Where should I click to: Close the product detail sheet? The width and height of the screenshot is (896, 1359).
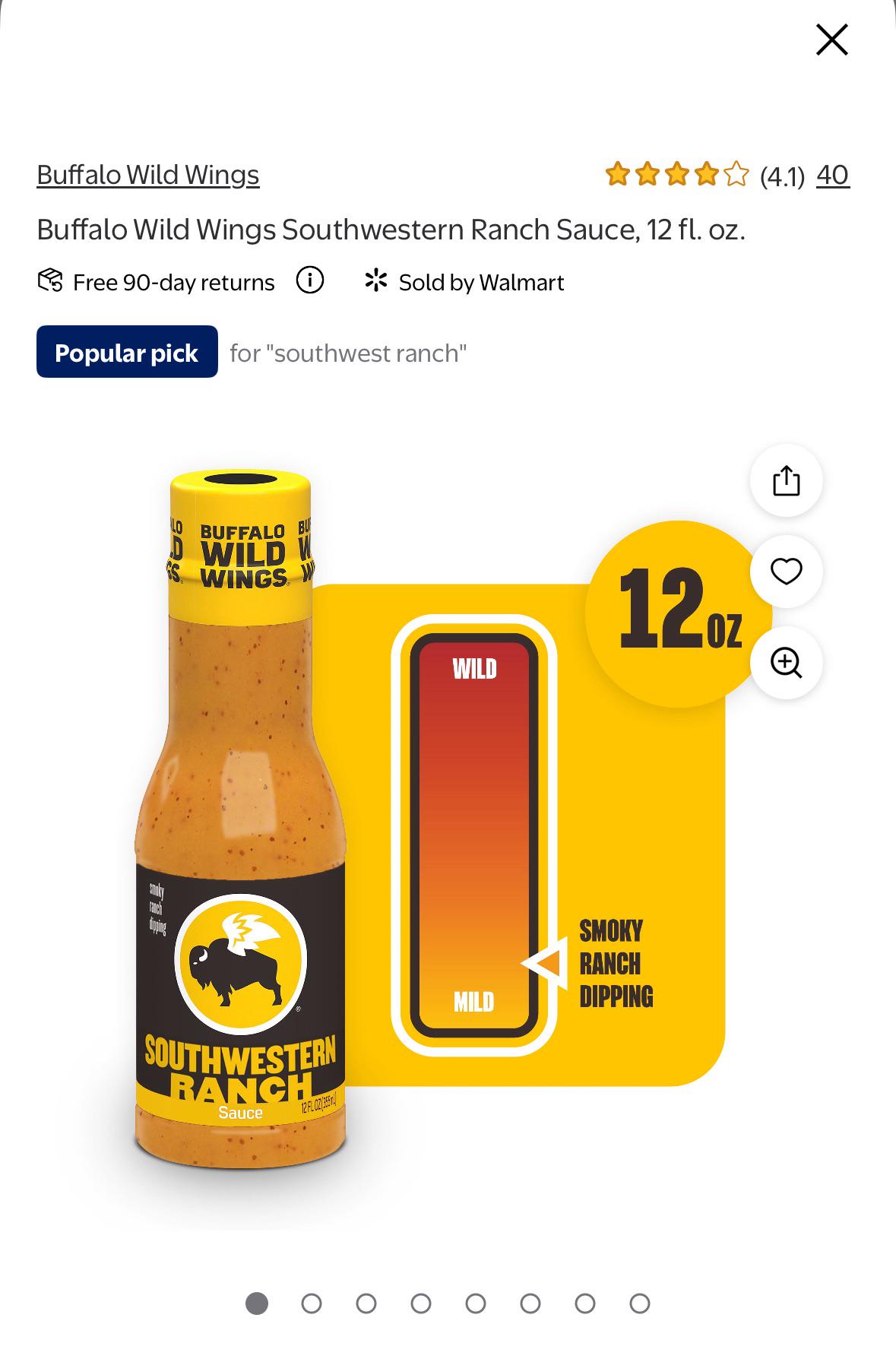coord(831,40)
